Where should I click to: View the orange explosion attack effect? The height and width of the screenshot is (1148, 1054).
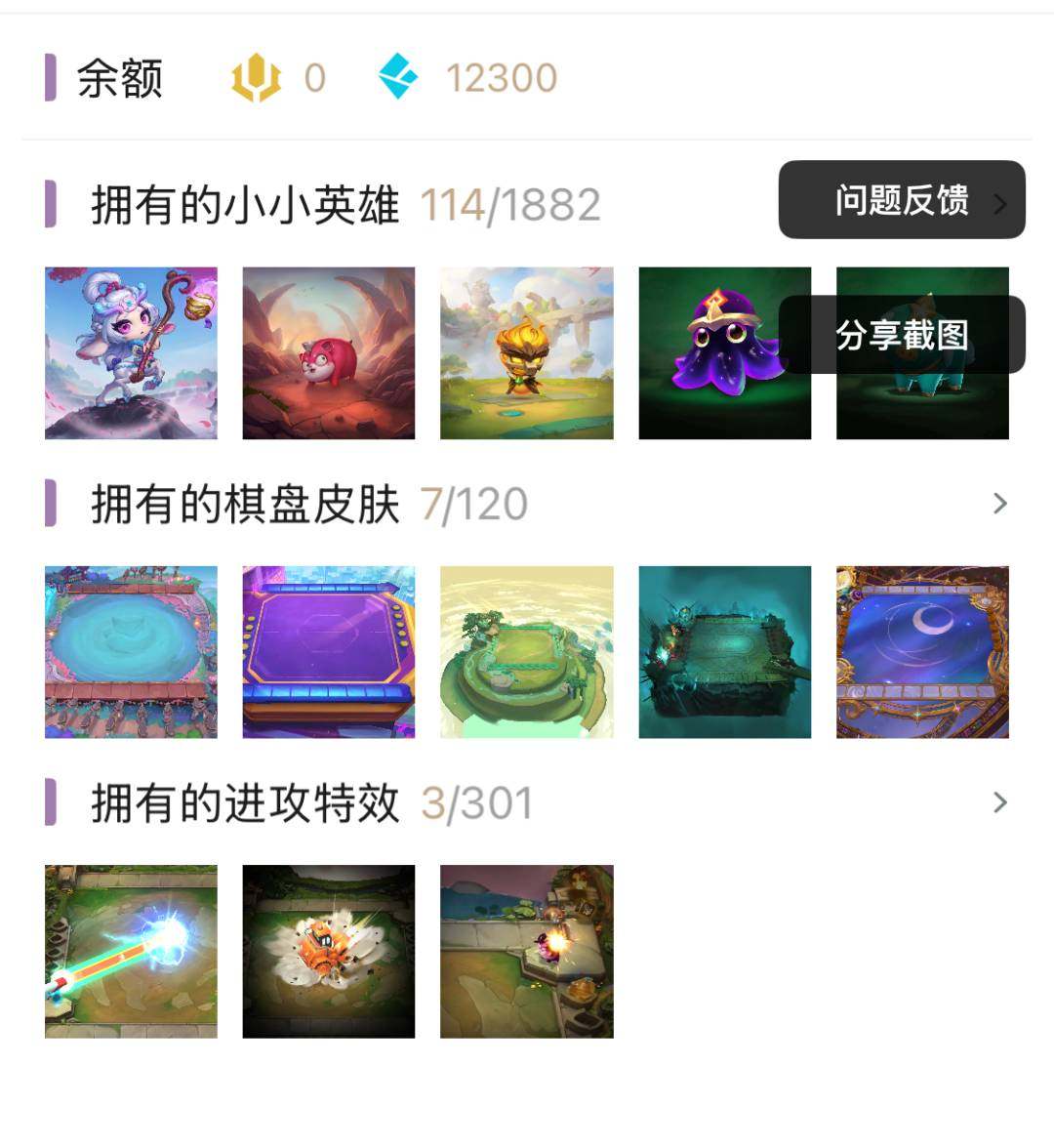point(329,951)
